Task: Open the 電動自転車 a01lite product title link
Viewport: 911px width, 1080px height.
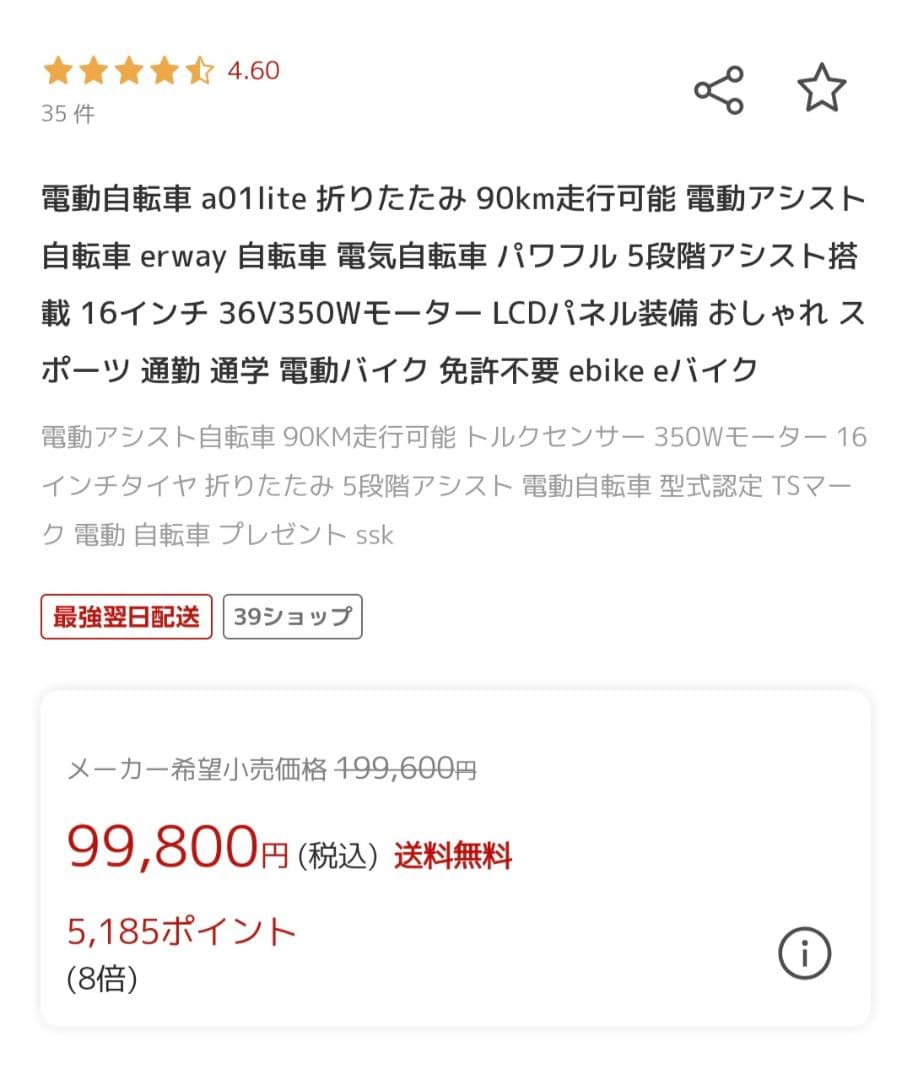Action: coord(455,284)
